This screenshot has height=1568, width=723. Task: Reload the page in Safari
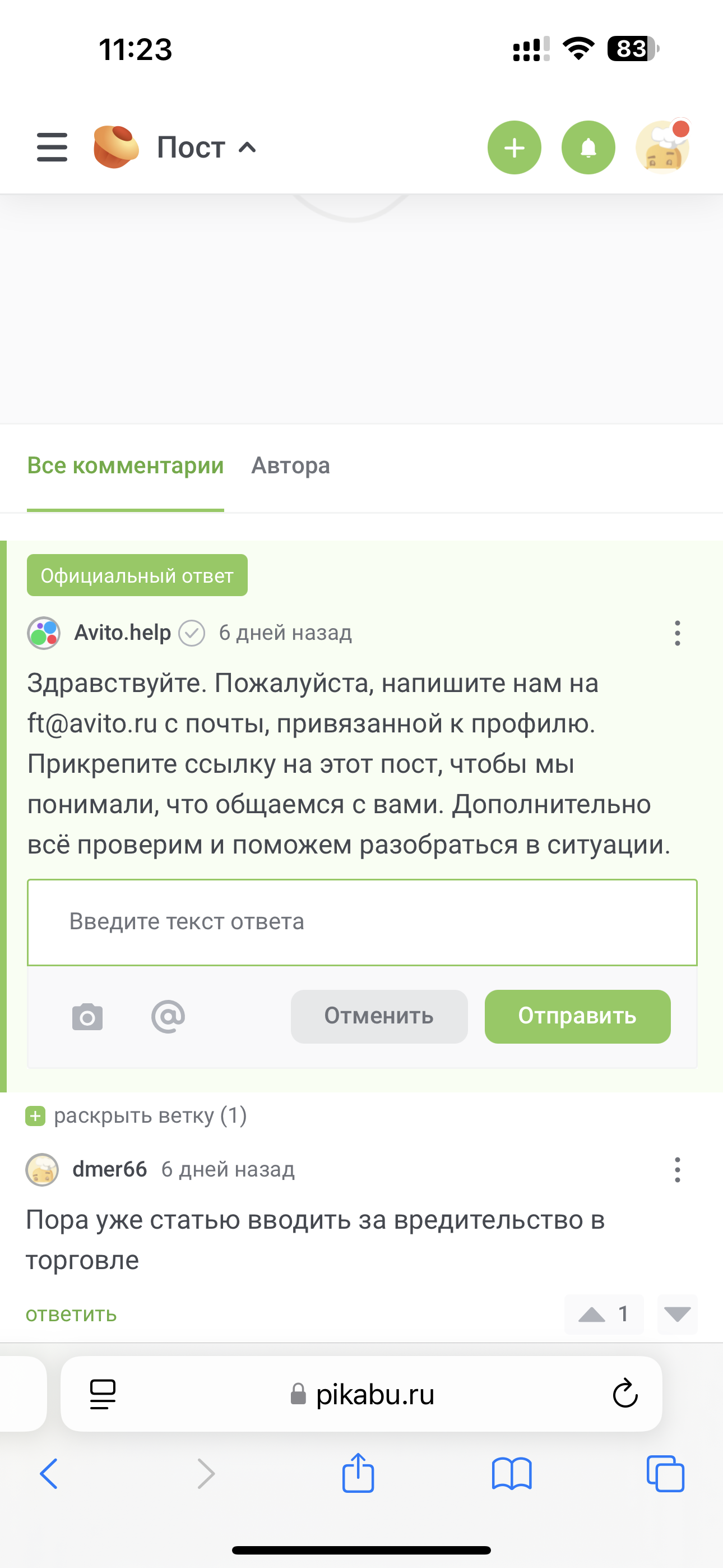(x=625, y=1394)
